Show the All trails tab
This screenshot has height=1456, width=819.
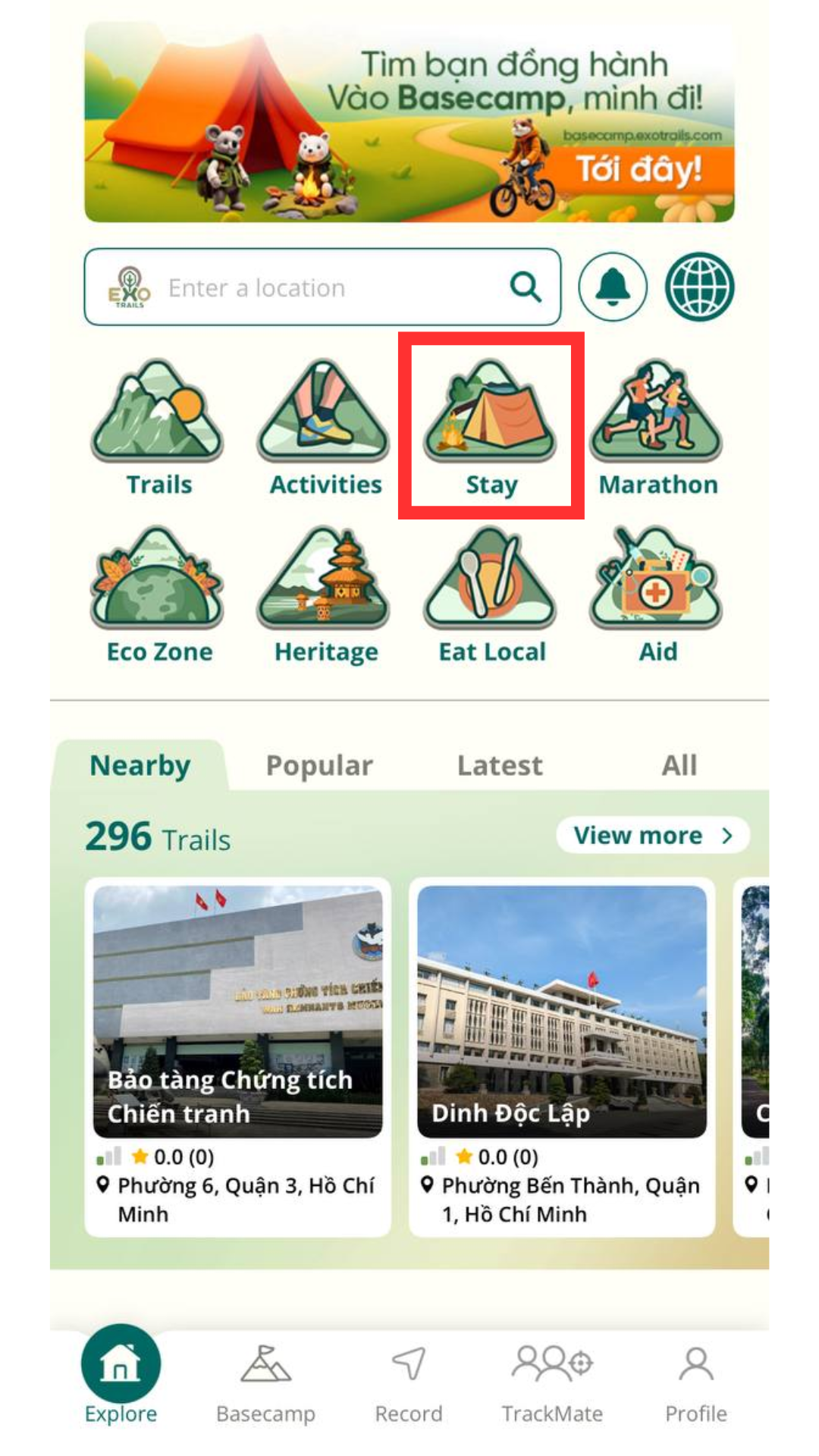(679, 766)
